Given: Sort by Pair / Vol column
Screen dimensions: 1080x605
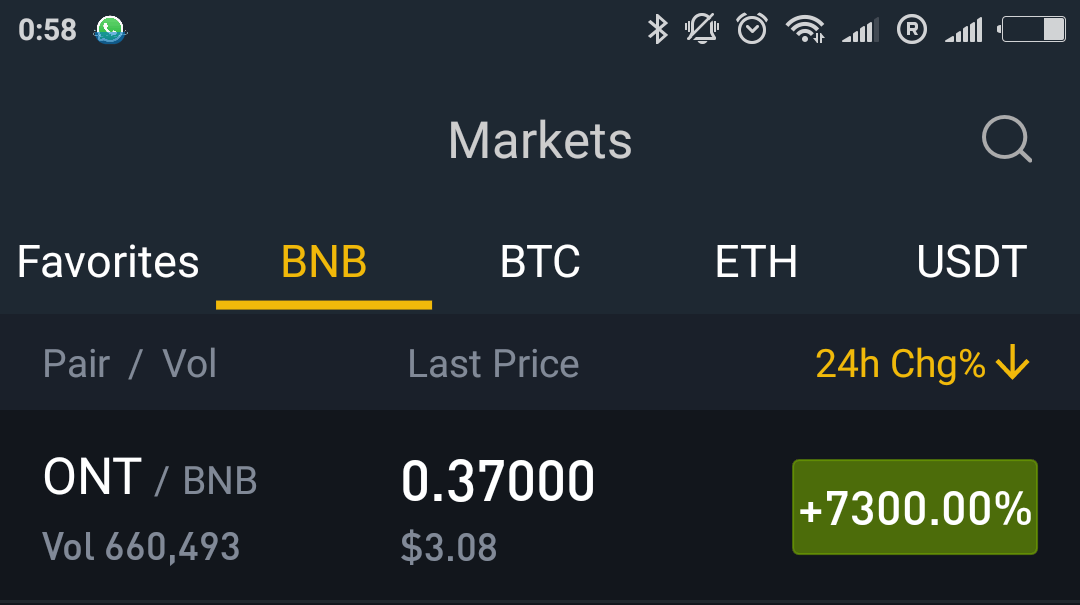Looking at the screenshot, I should 130,364.
